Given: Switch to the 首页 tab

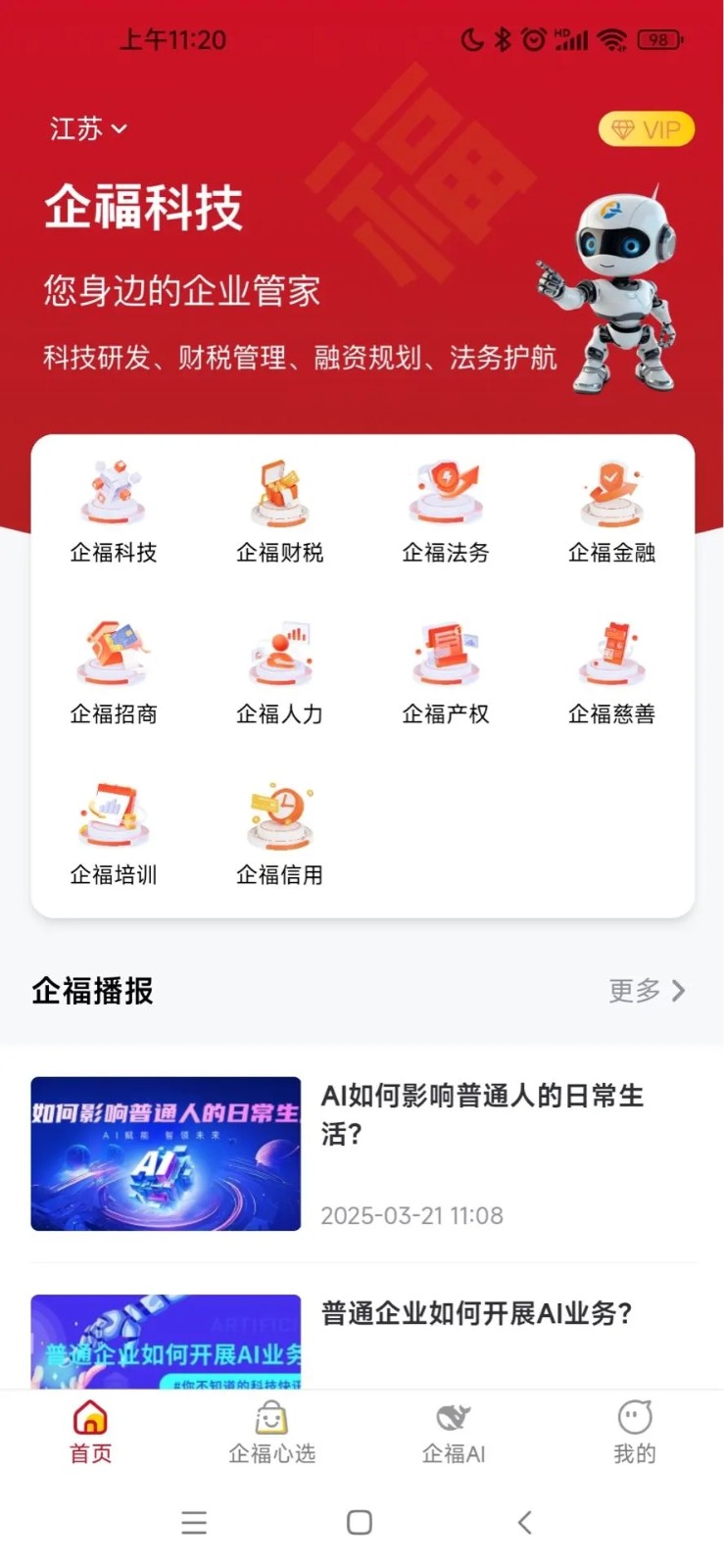Looking at the screenshot, I should 90,1432.
